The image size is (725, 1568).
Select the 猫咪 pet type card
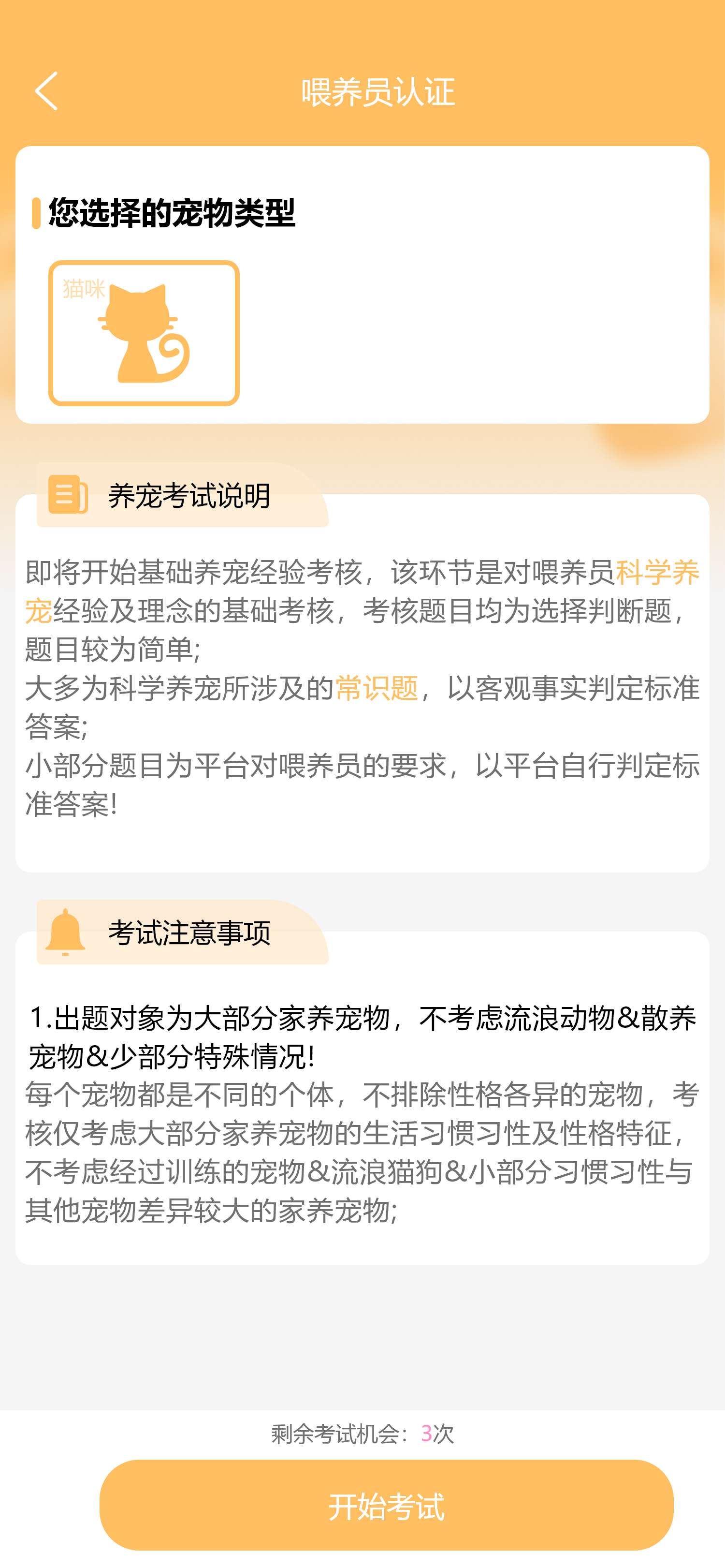[144, 333]
